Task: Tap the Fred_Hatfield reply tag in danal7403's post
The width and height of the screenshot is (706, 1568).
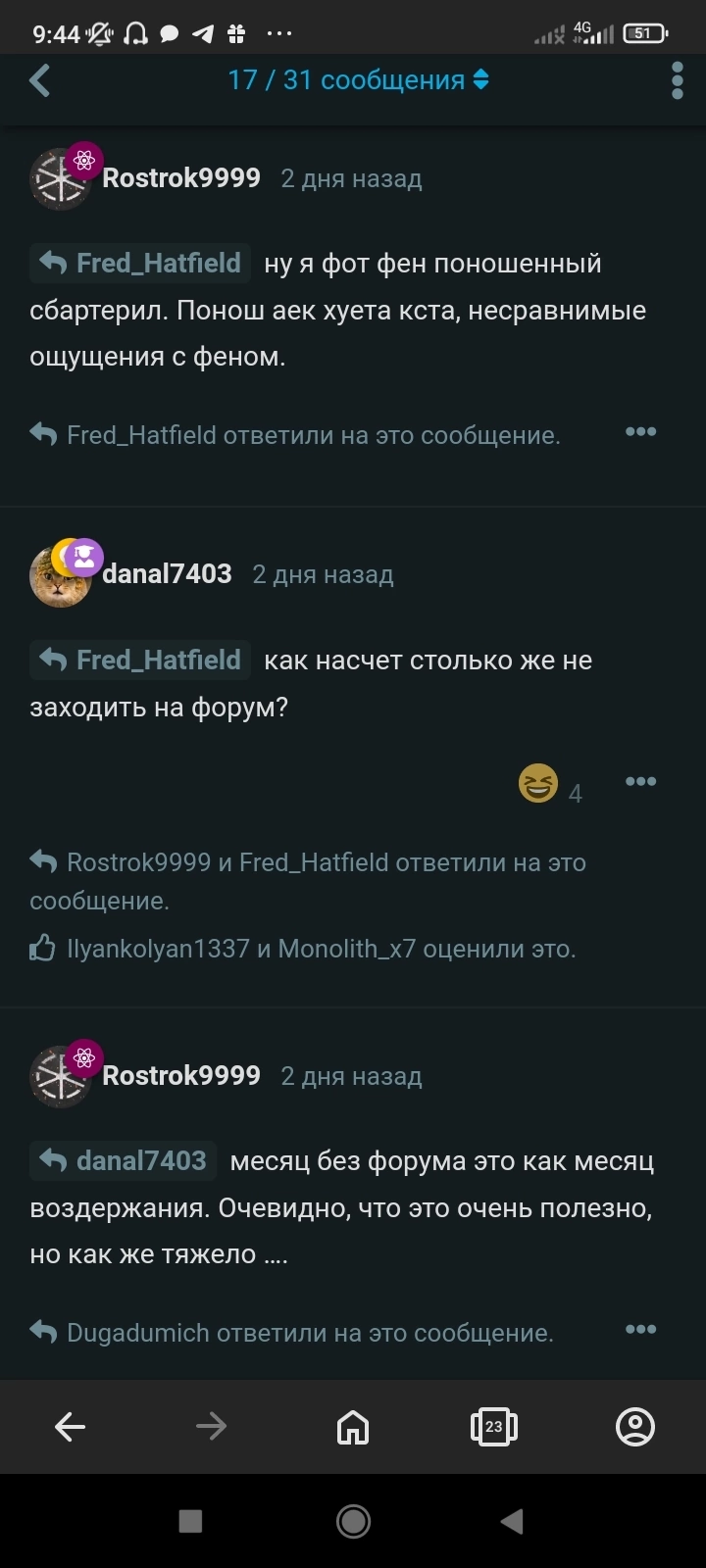Action: [141, 661]
